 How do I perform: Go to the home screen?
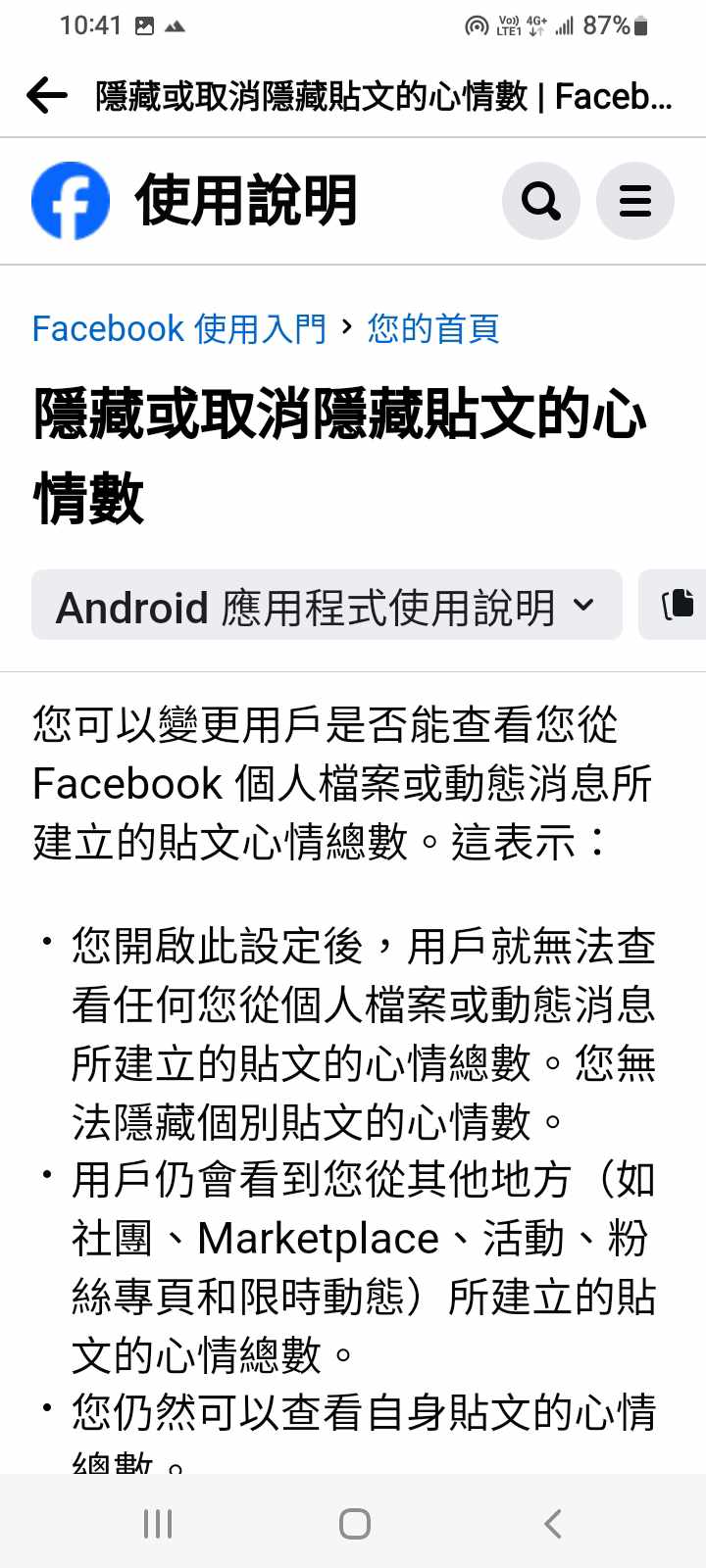click(354, 1523)
